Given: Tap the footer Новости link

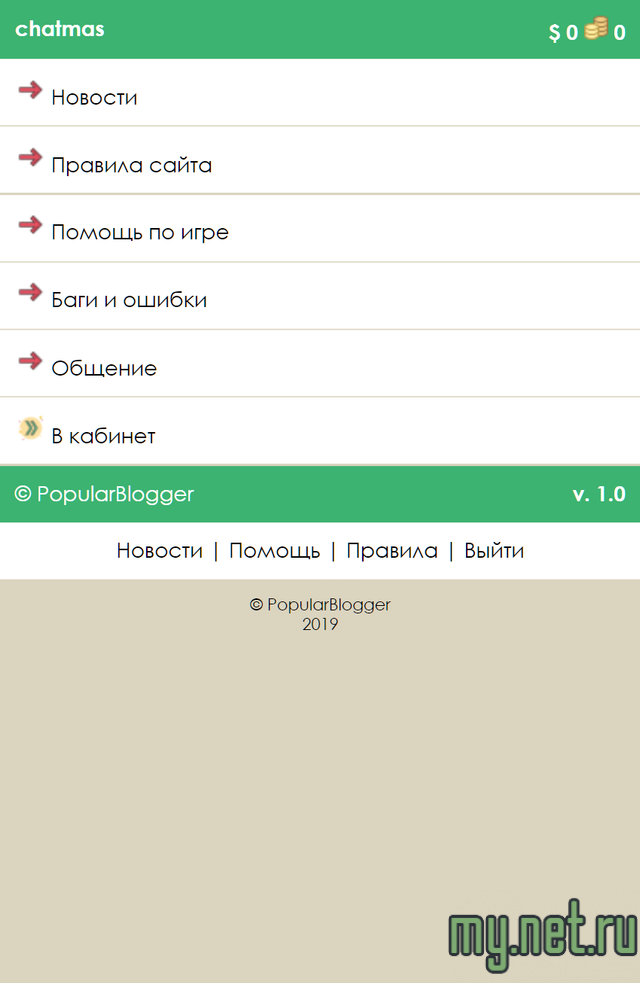Looking at the screenshot, I should (159, 550).
